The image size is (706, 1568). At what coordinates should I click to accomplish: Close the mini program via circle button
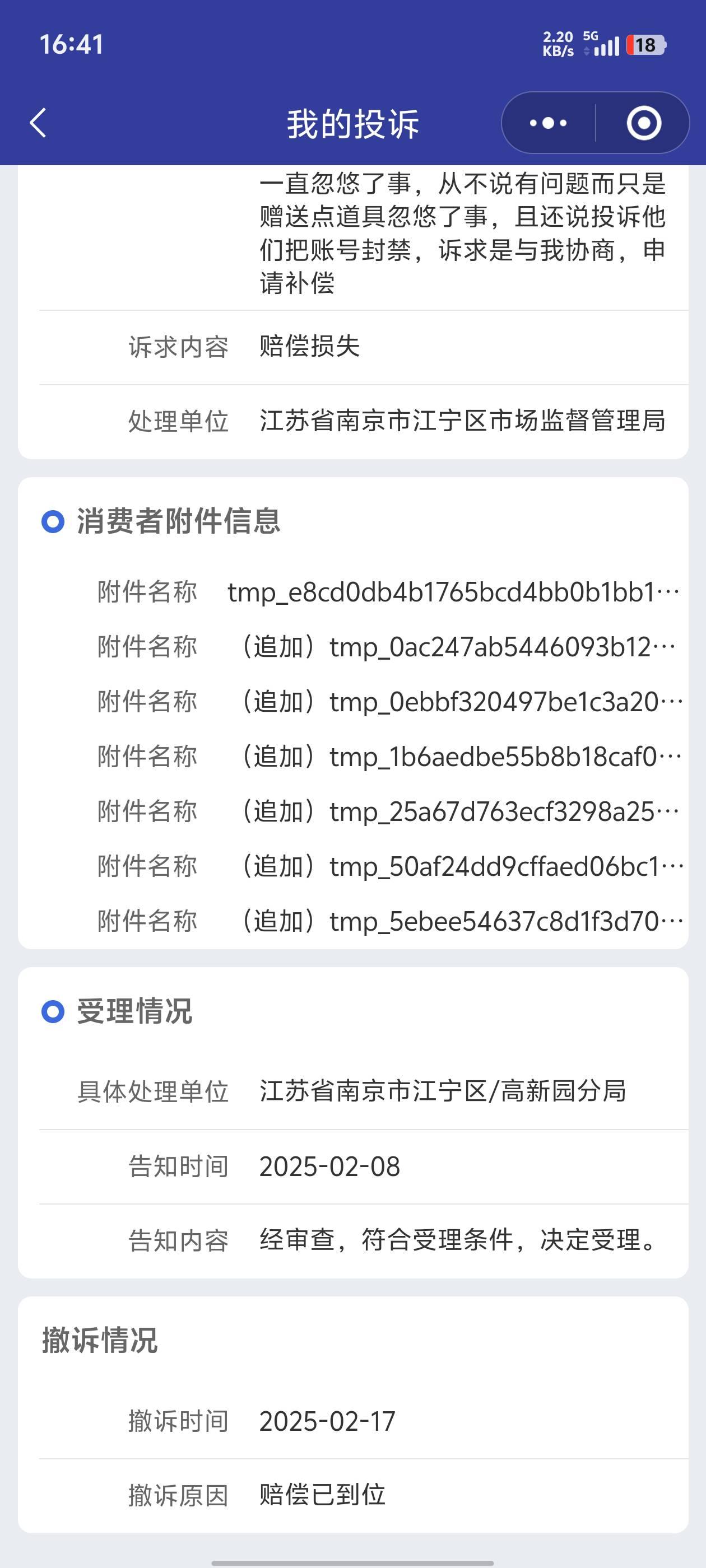[643, 123]
